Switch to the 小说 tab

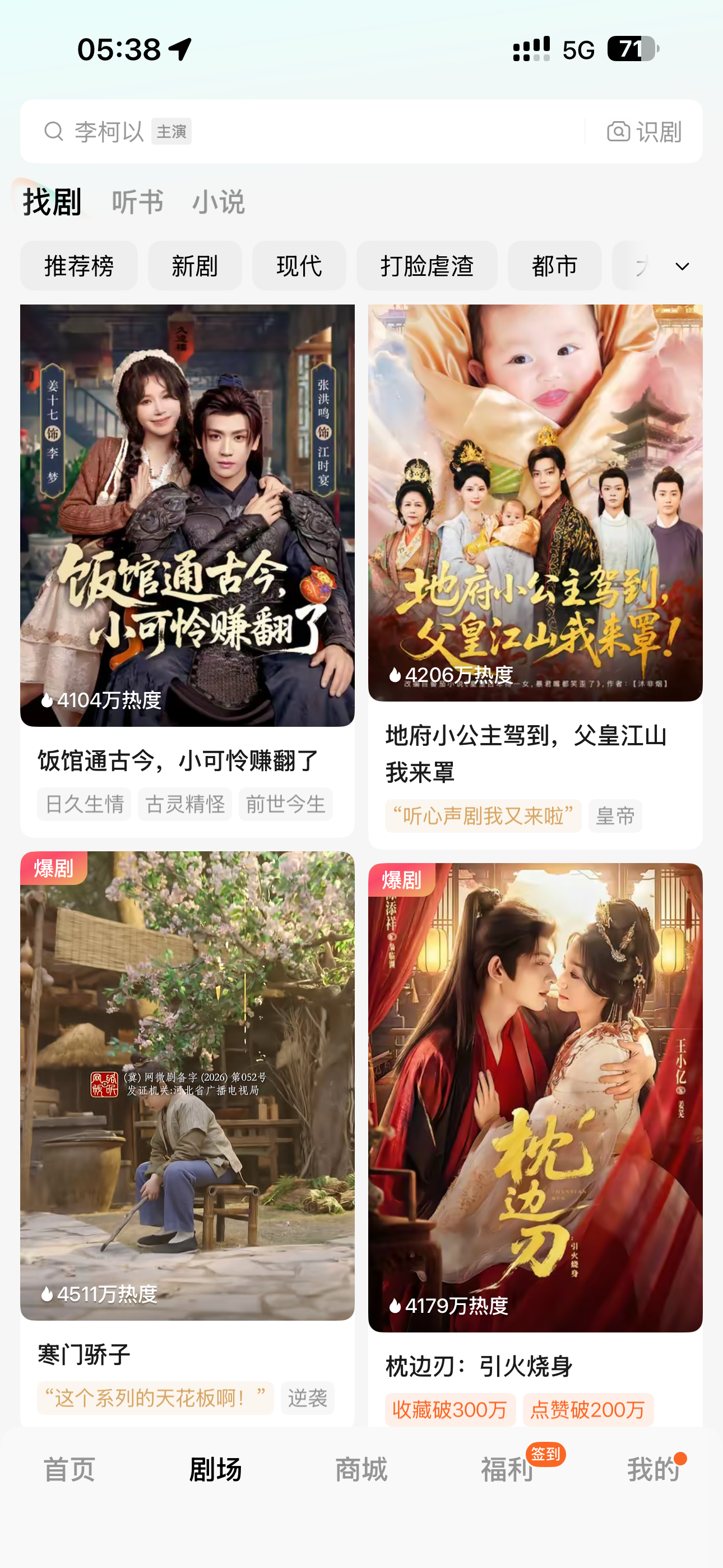[x=219, y=202]
